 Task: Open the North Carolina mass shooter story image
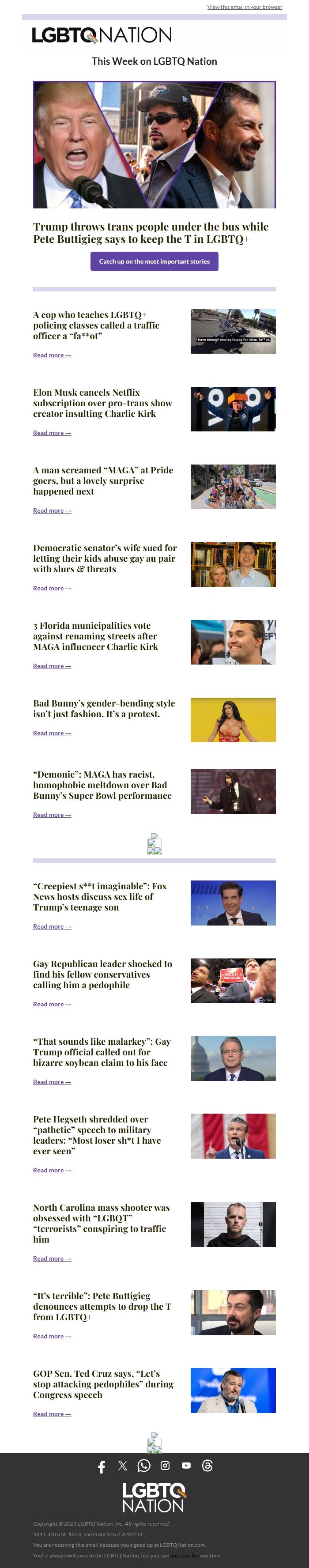233,1224
